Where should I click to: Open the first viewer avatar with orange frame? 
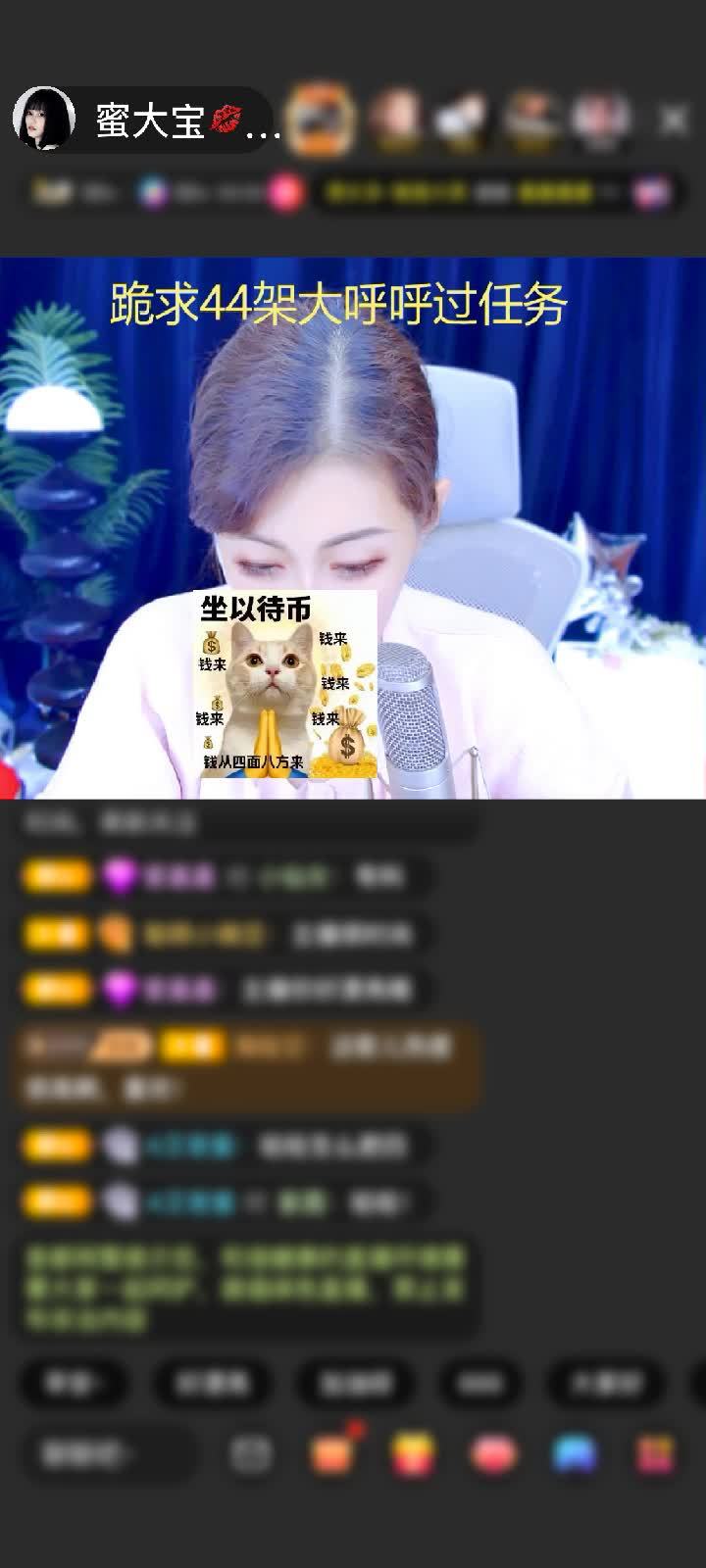point(323,120)
